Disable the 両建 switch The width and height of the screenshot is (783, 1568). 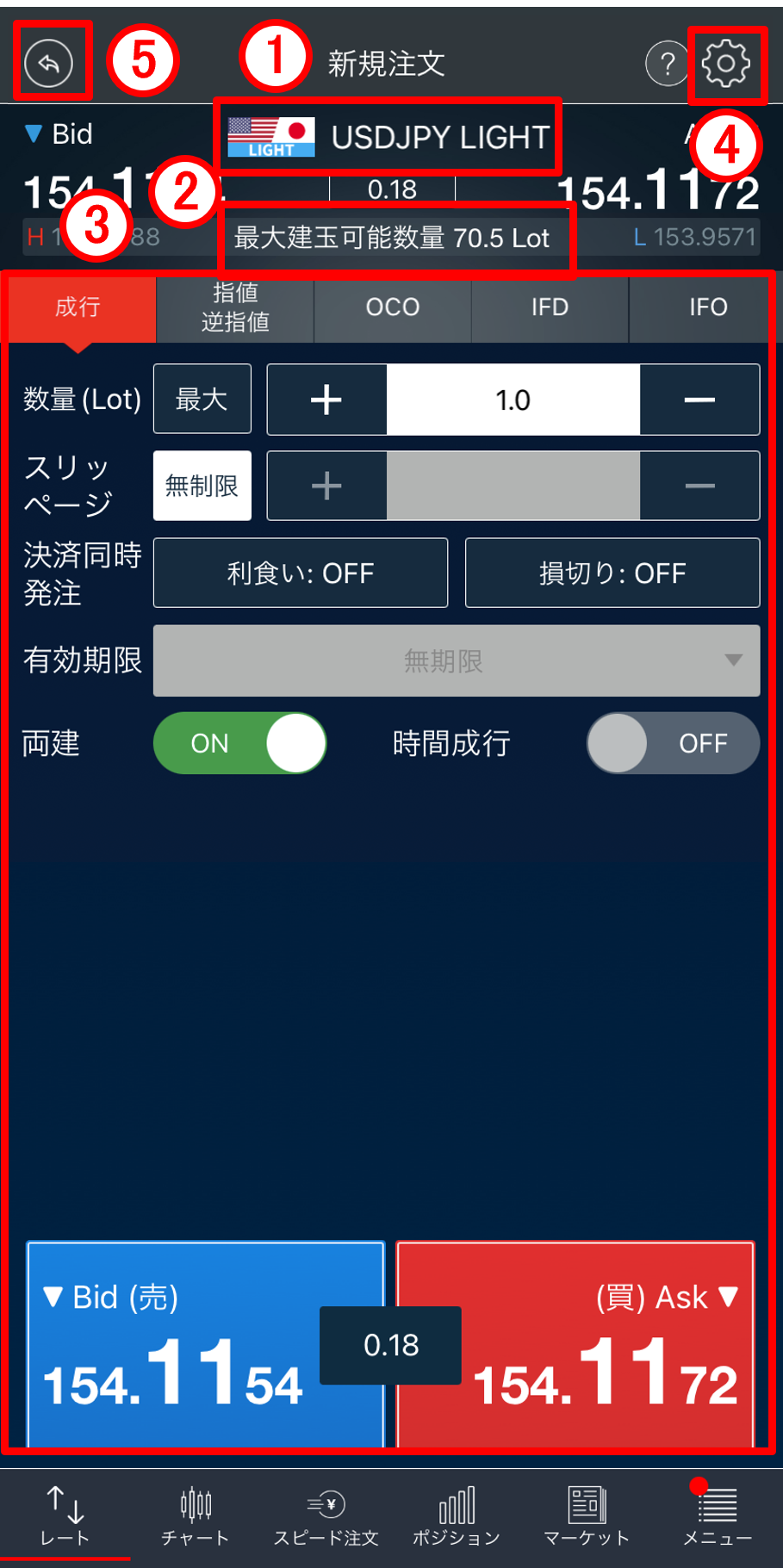pos(240,743)
